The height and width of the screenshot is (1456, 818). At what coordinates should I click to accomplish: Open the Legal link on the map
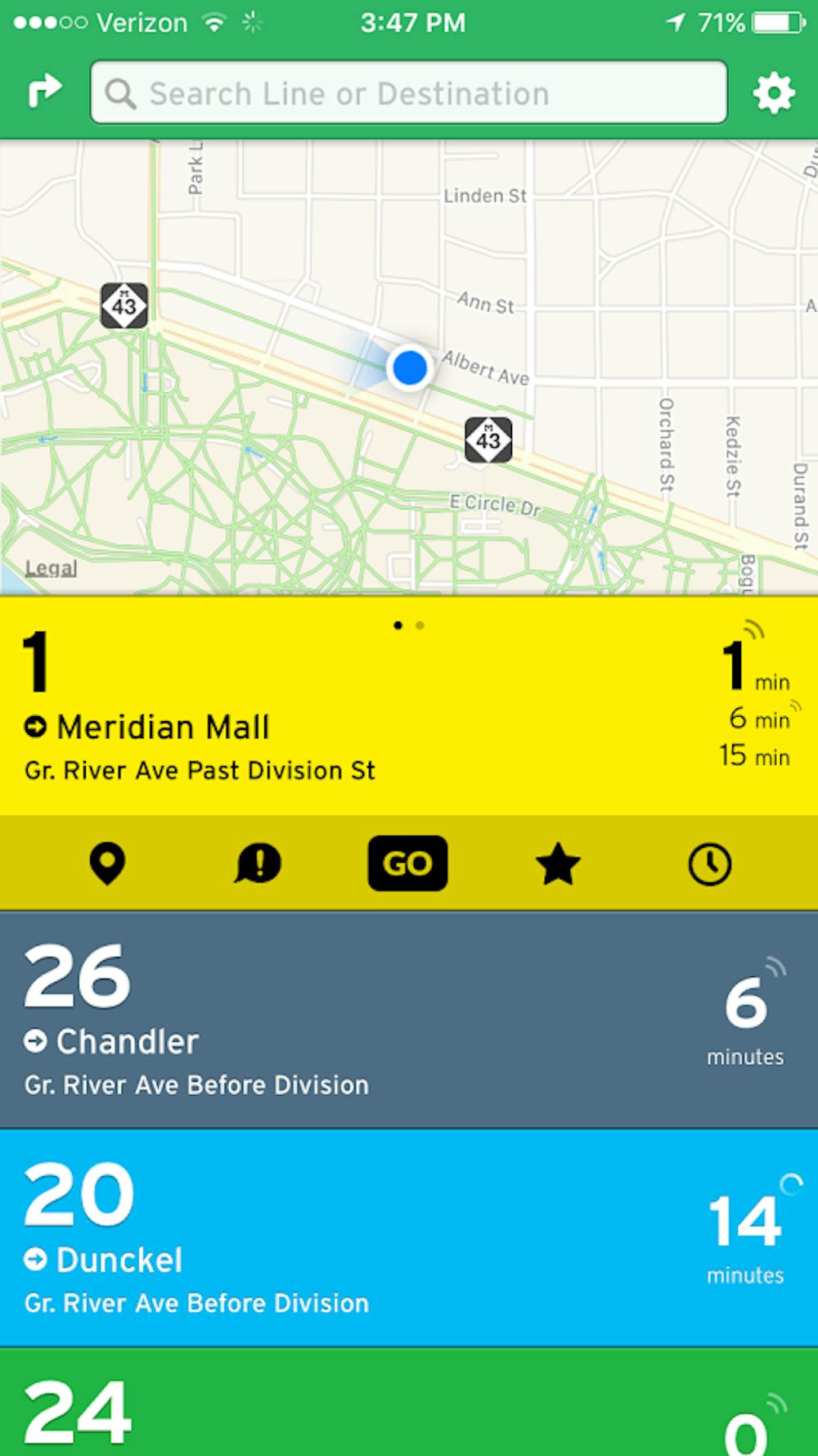click(x=51, y=568)
